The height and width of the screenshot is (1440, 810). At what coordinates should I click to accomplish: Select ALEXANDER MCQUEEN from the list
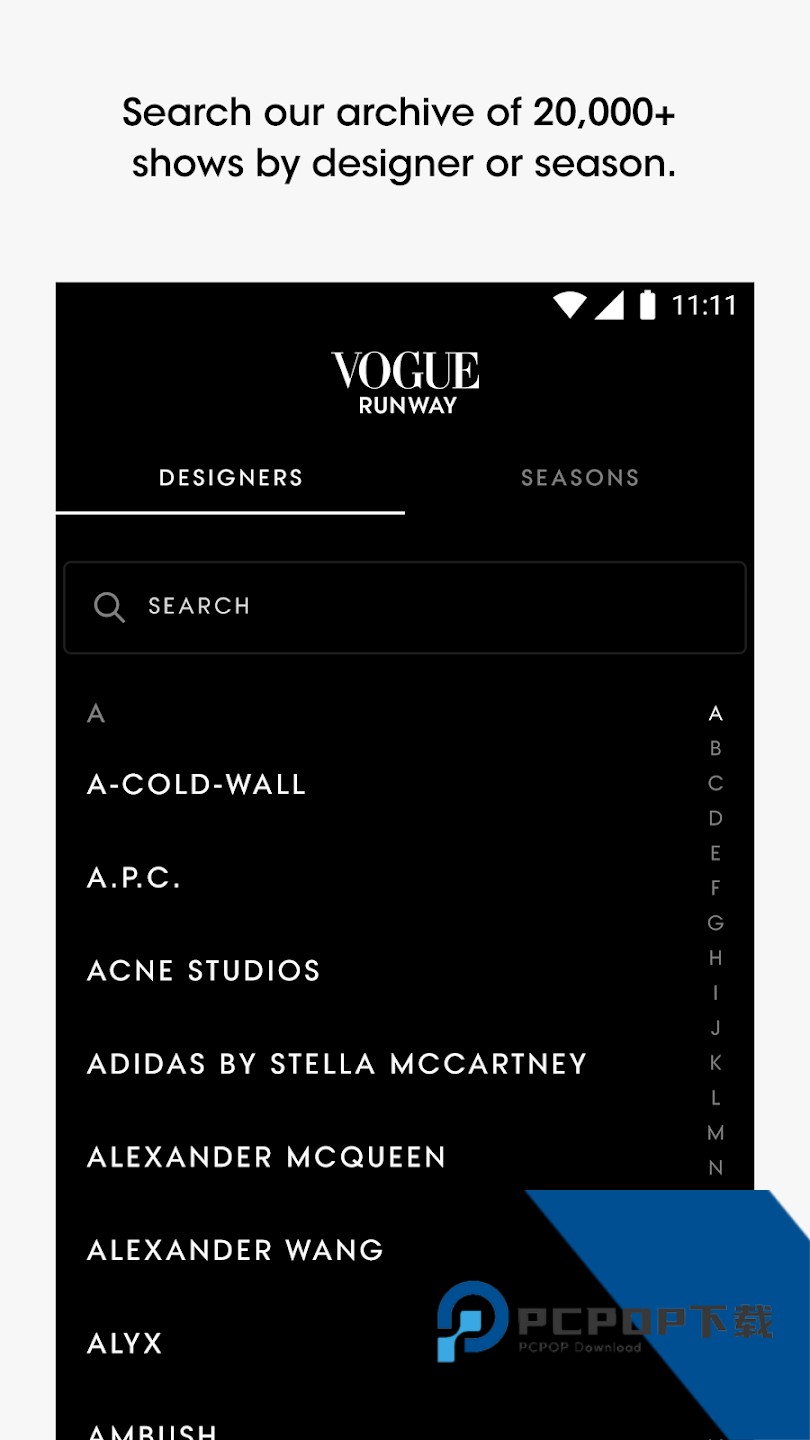266,1156
